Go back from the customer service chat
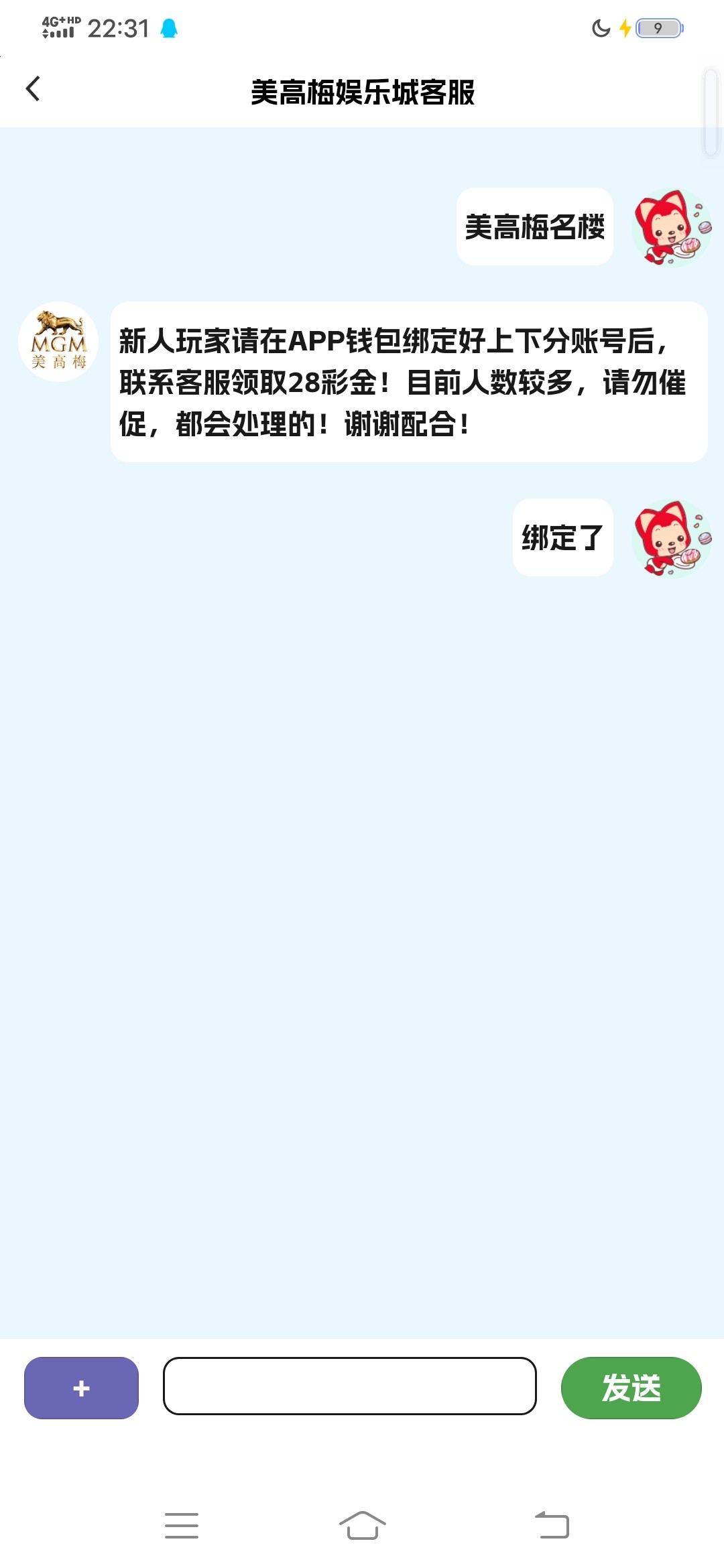This screenshot has height=1568, width=724. point(33,89)
